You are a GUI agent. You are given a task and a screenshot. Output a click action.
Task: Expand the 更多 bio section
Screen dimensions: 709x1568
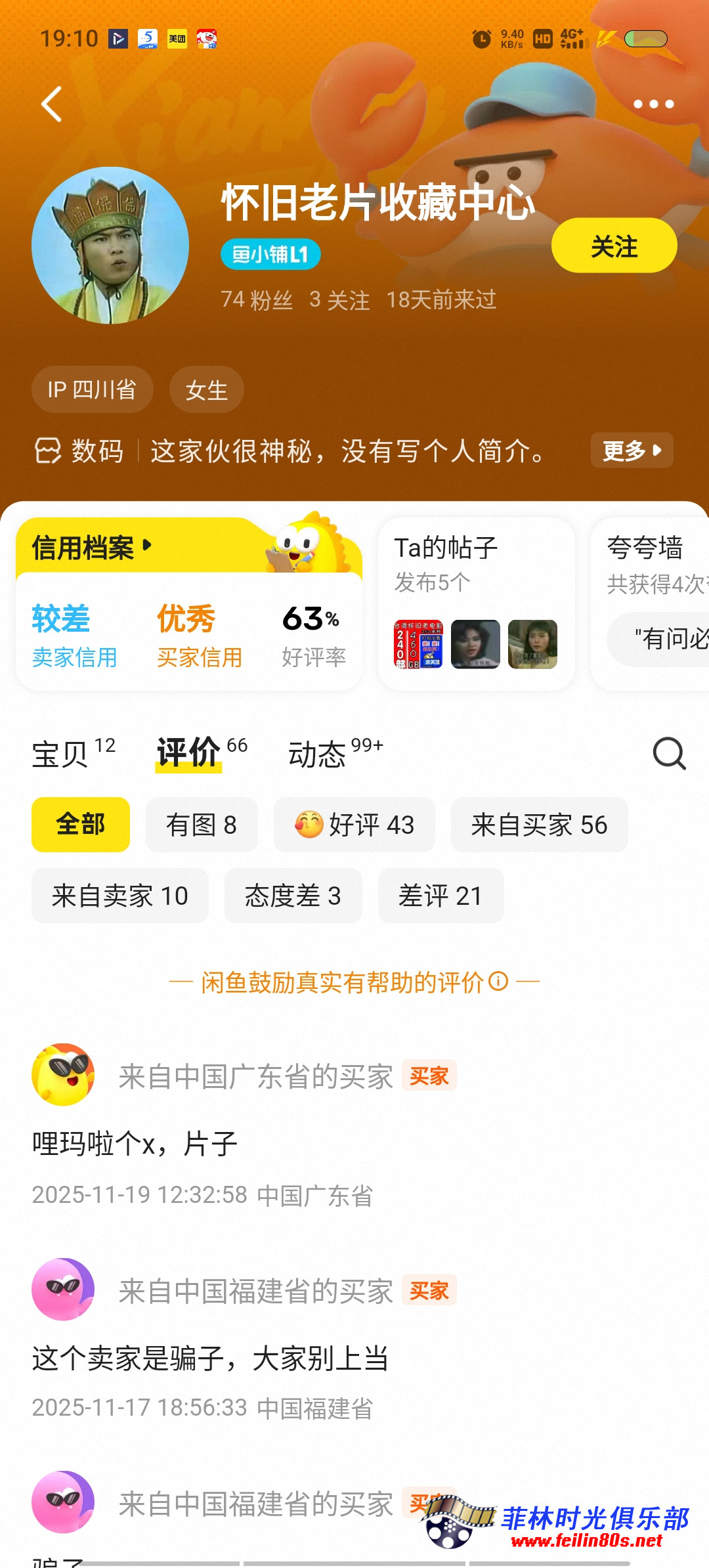(632, 451)
